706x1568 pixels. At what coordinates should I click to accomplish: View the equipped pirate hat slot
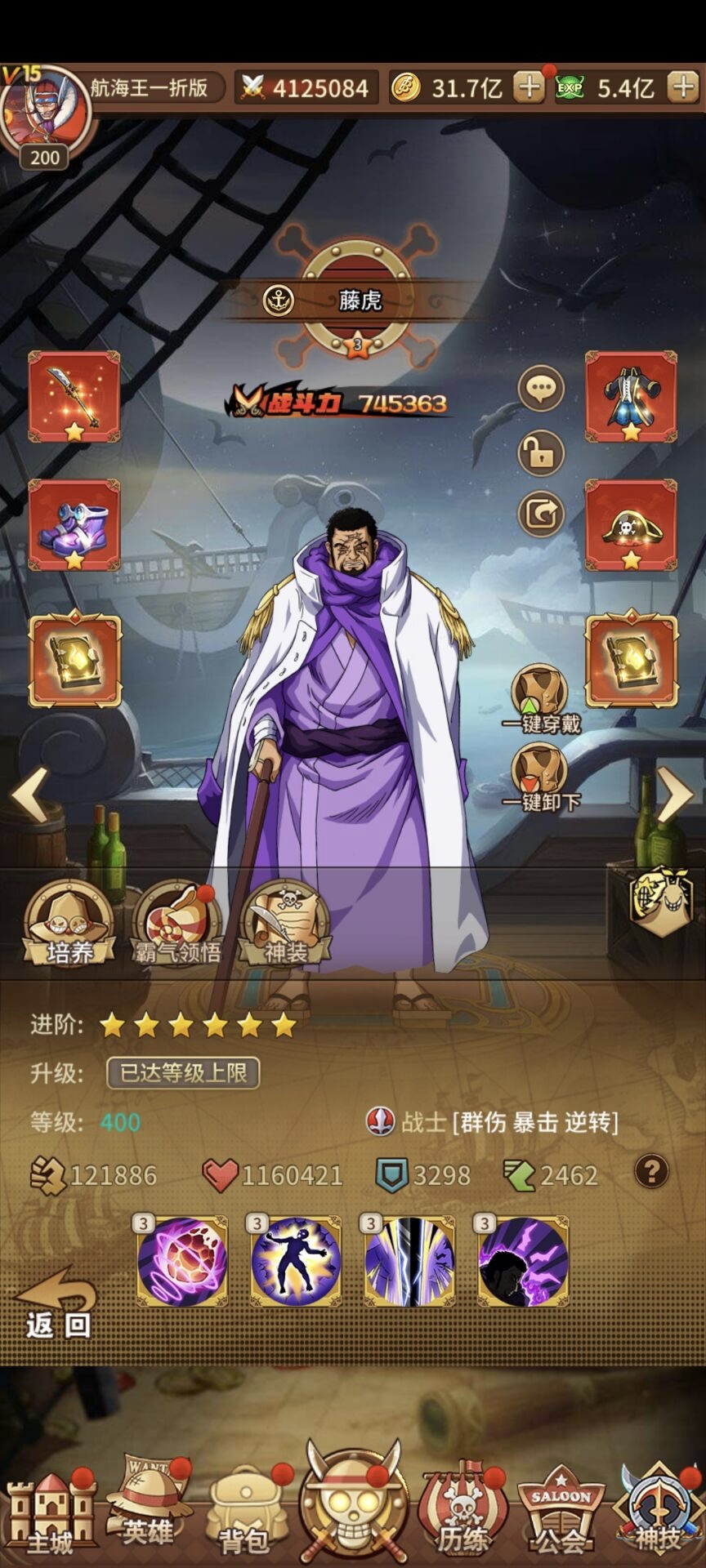tap(631, 525)
